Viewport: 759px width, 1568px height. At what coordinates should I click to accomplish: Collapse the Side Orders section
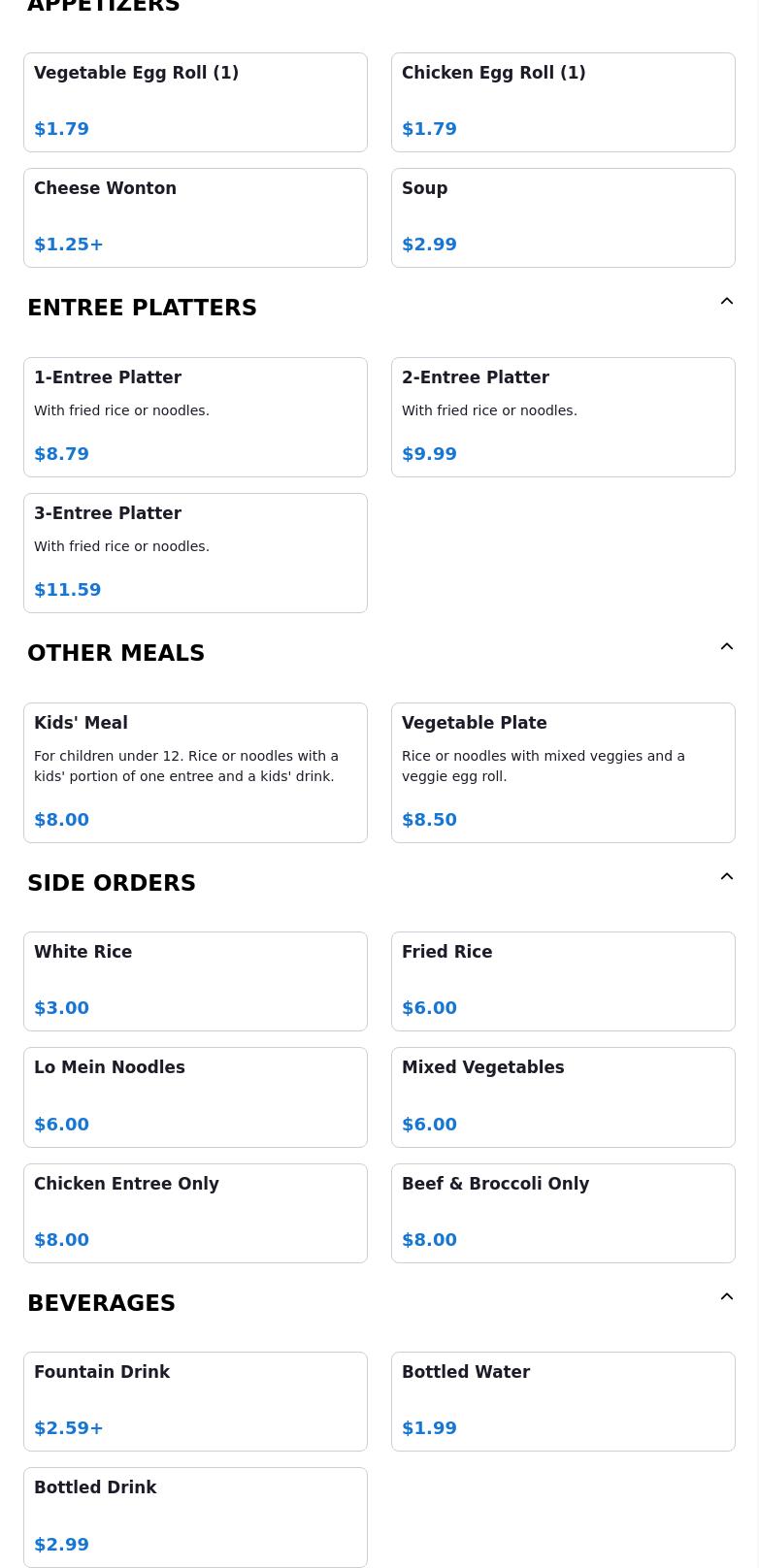[727, 876]
